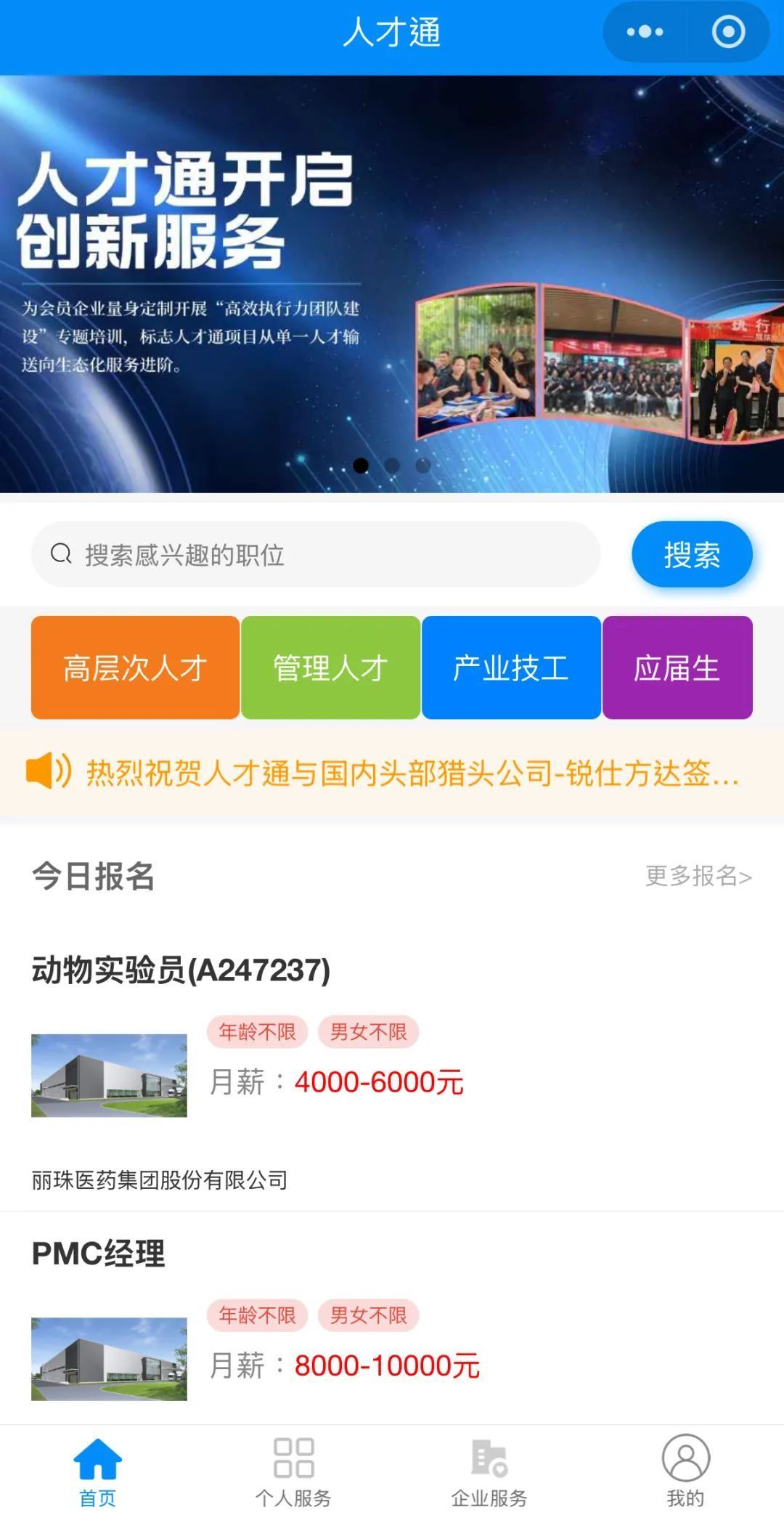Open the 人才通开启创新服务 banner
This screenshot has height=1531, width=784.
coord(392,283)
